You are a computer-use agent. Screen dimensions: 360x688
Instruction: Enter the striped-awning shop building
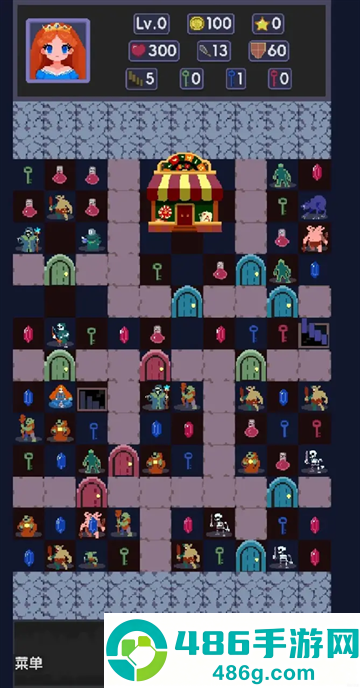point(185,193)
